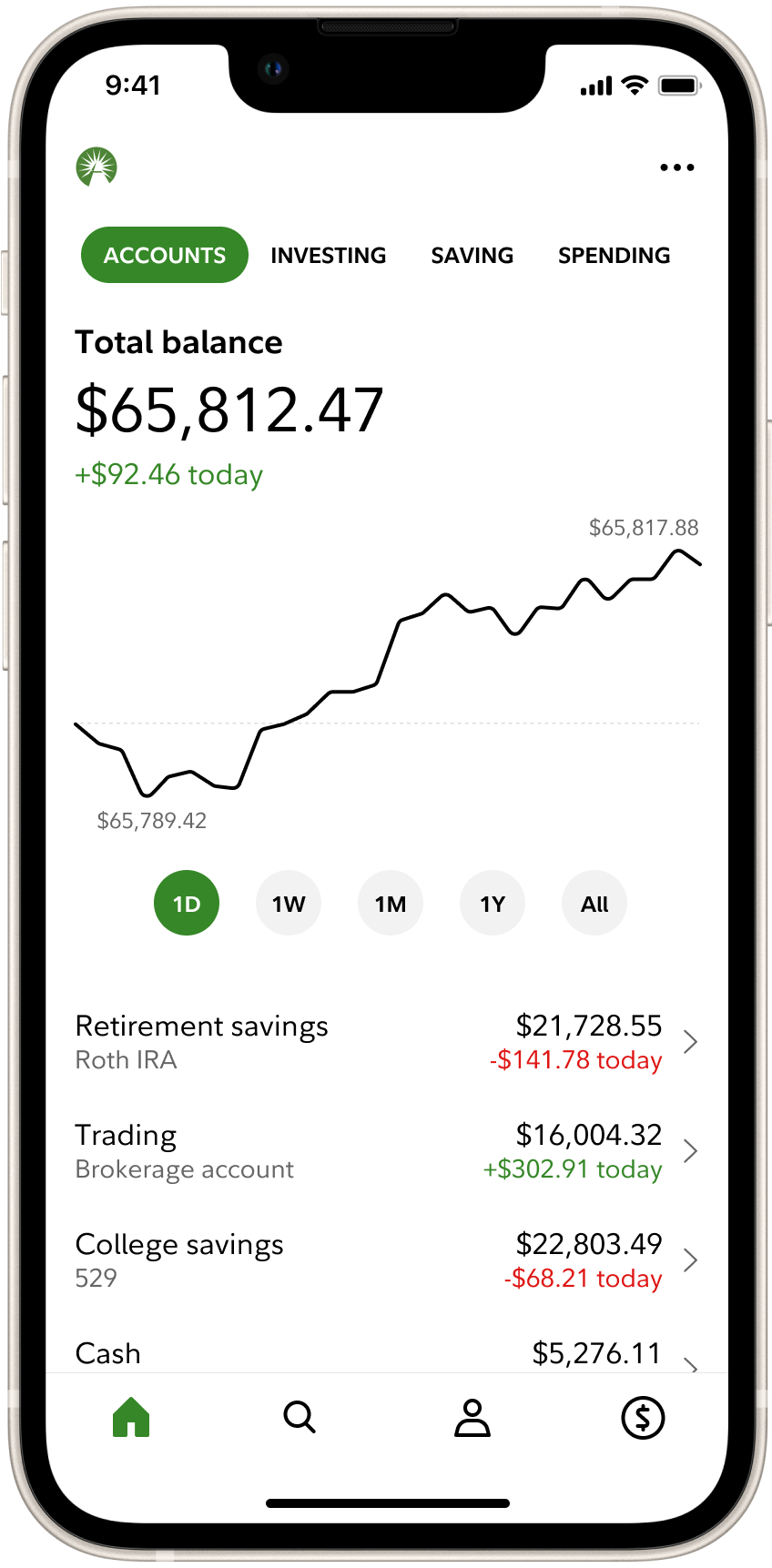The image size is (772, 1568).
Task: Go to the home tab in bottom bar
Action: click(131, 1418)
